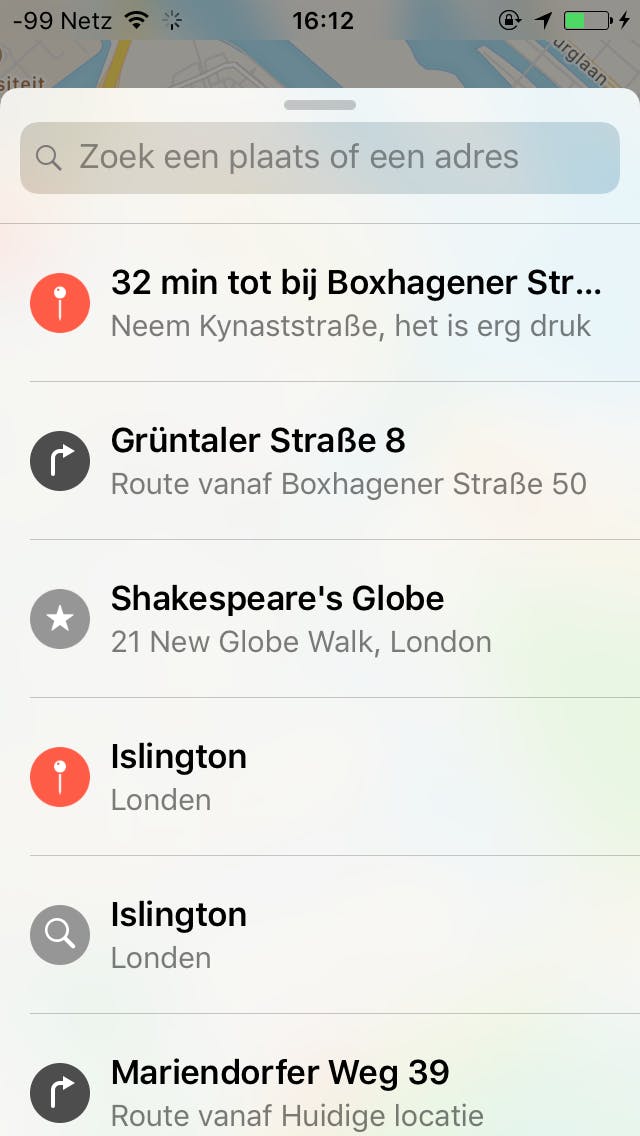Tap the grabber handle above the search field

tap(320, 105)
